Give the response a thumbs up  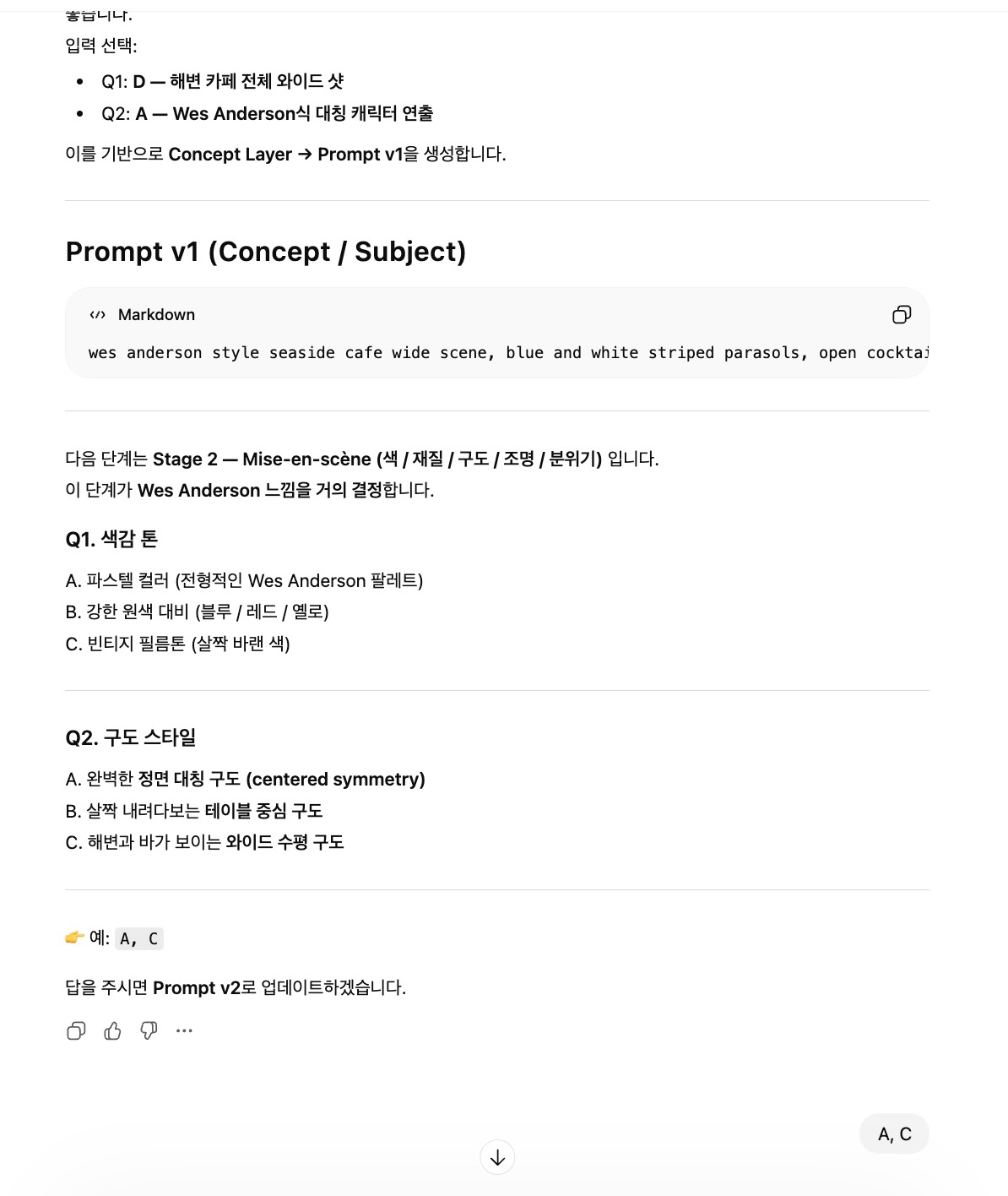point(112,1030)
